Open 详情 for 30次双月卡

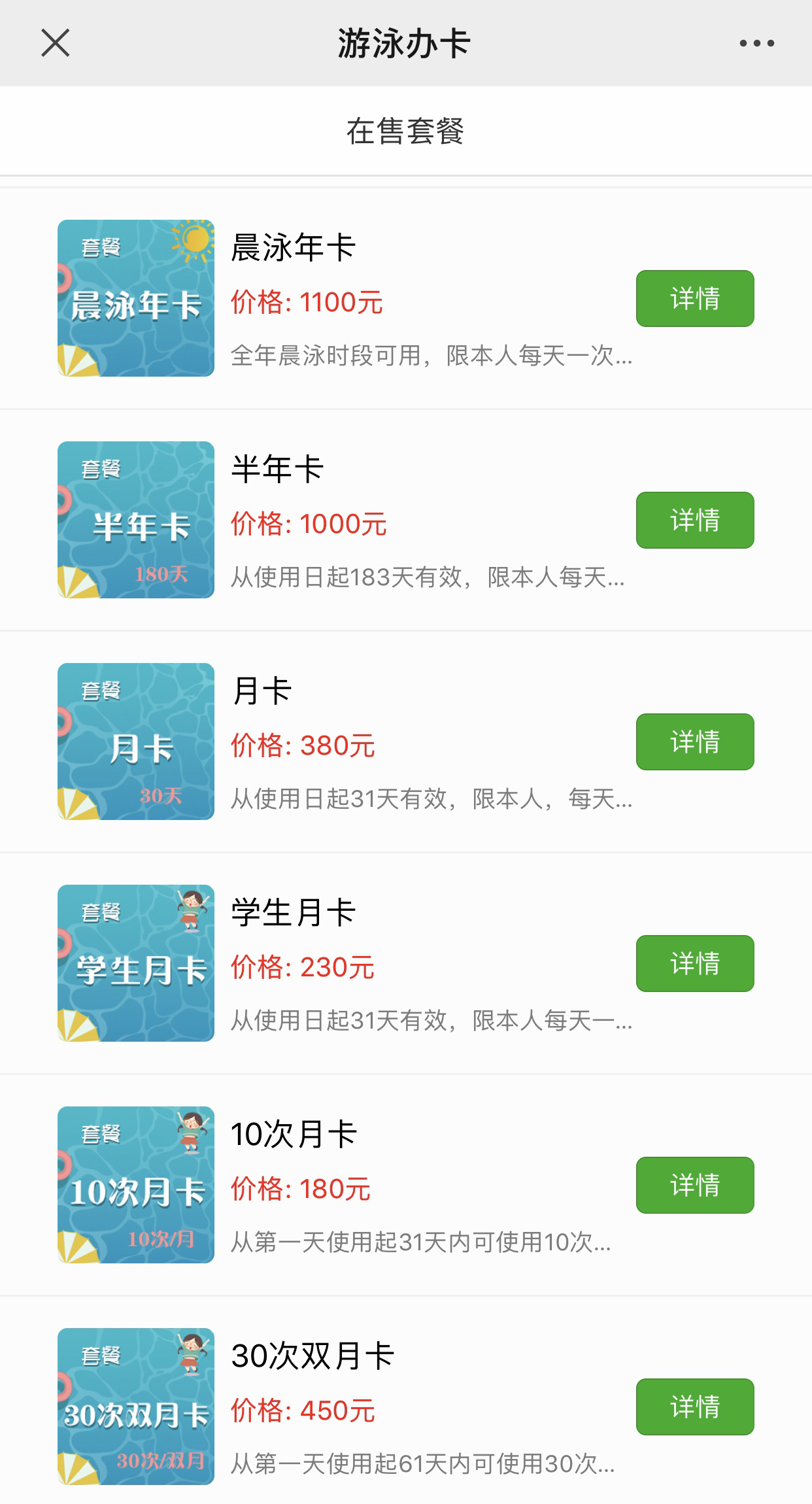694,1407
